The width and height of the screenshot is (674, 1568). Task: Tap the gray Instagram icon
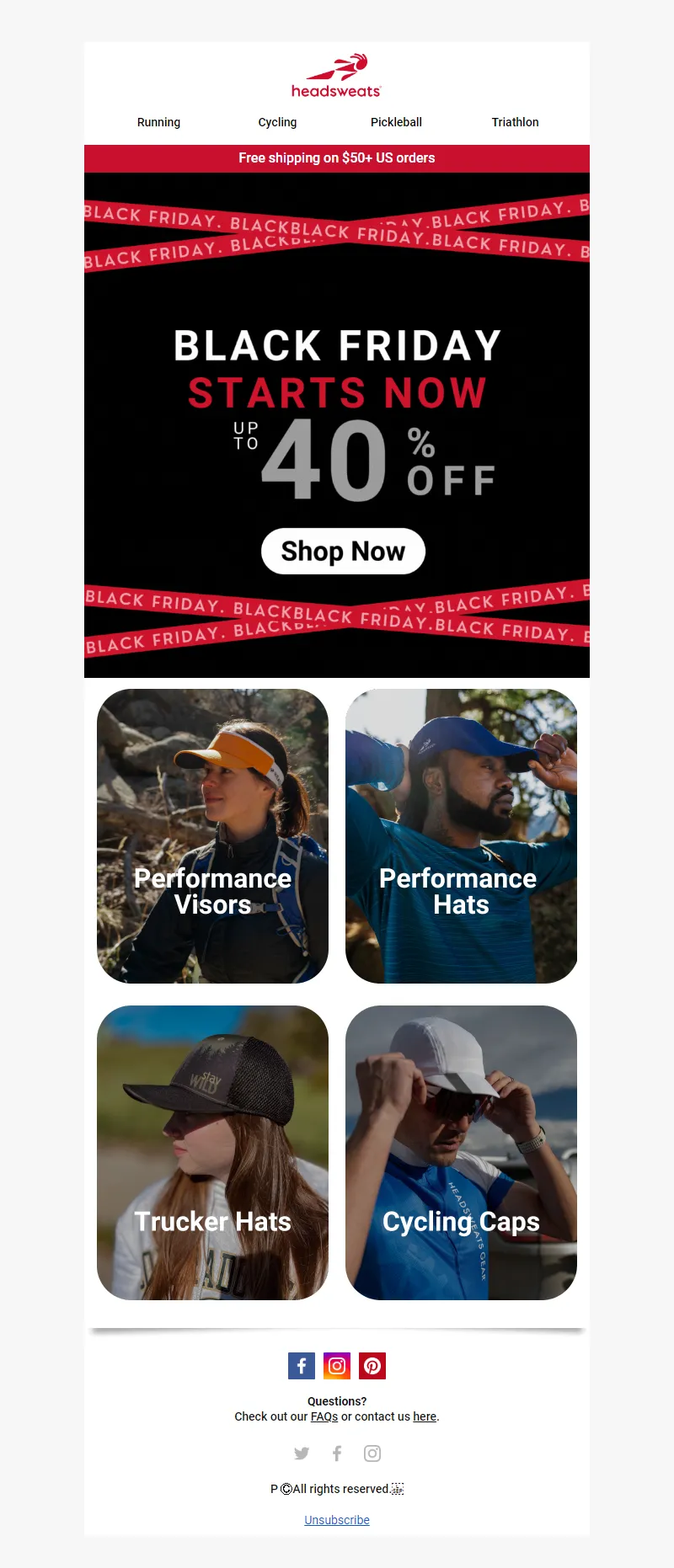(372, 1453)
